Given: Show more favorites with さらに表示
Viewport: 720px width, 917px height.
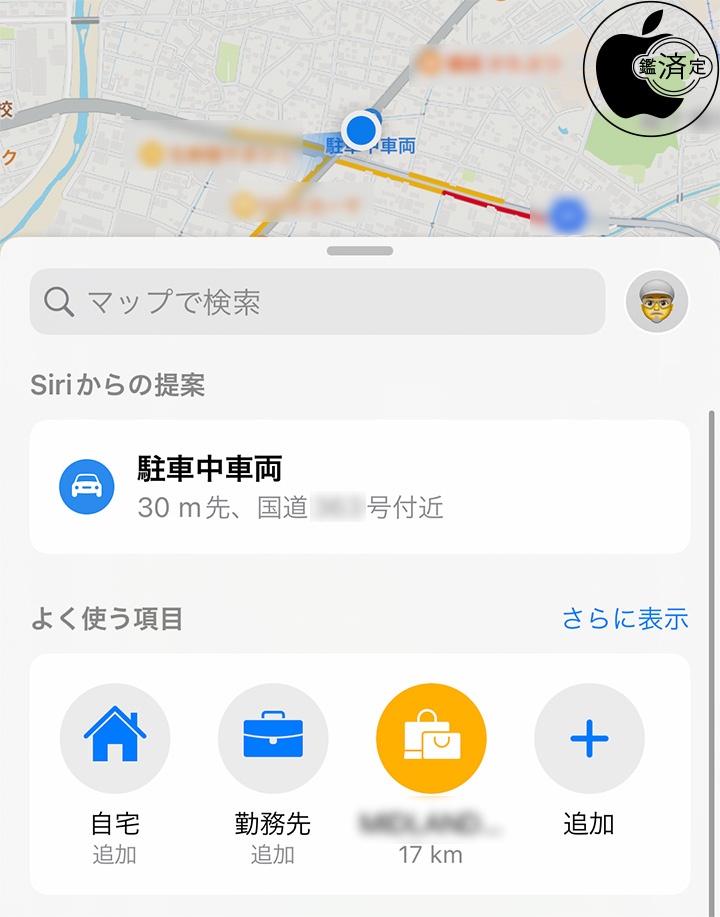Looking at the screenshot, I should 625,619.
